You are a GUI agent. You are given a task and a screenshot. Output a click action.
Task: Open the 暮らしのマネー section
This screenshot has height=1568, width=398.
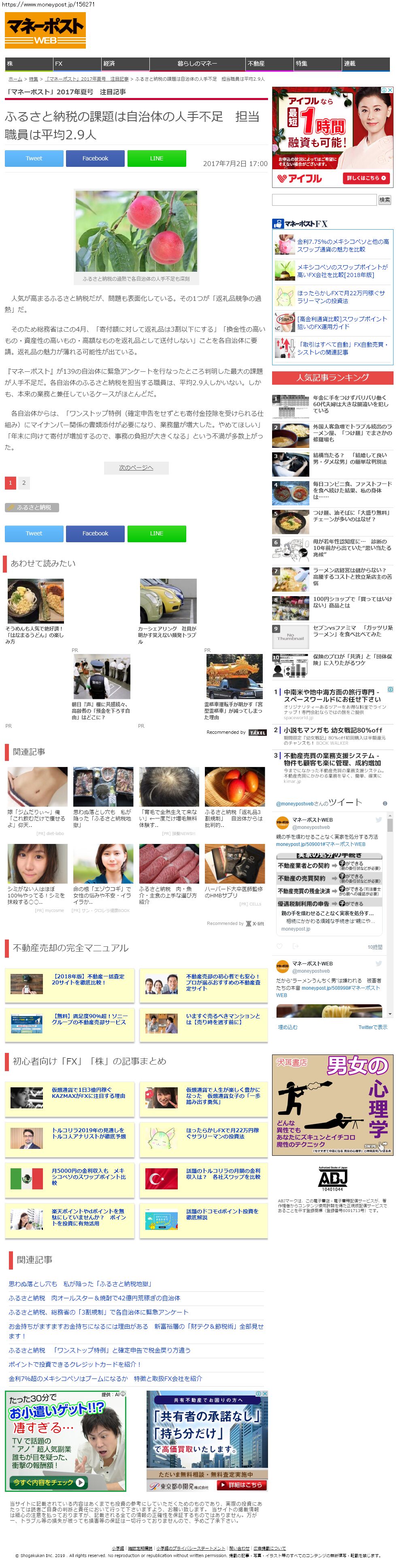point(197,64)
